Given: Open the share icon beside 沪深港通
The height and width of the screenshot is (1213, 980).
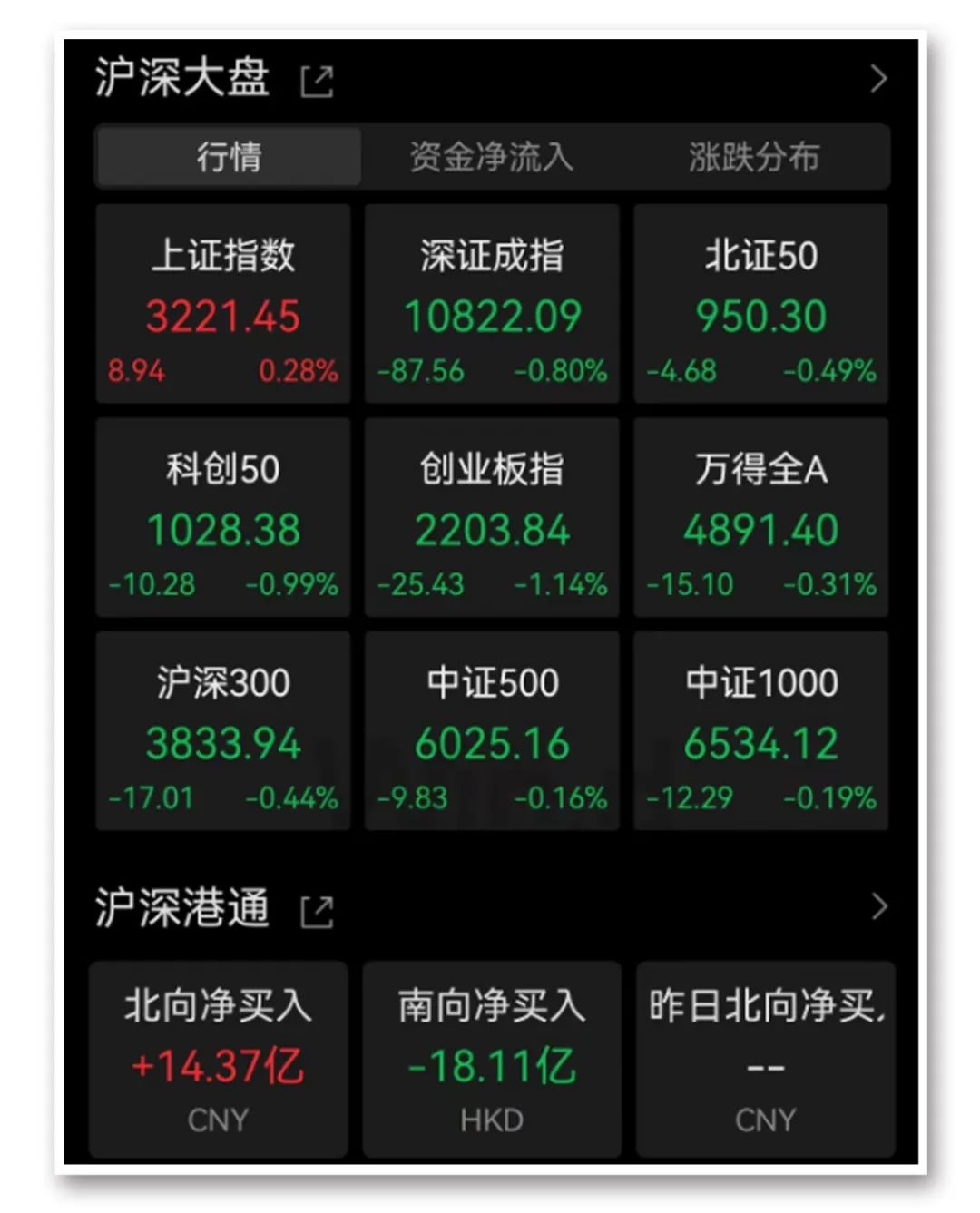Looking at the screenshot, I should point(317,911).
